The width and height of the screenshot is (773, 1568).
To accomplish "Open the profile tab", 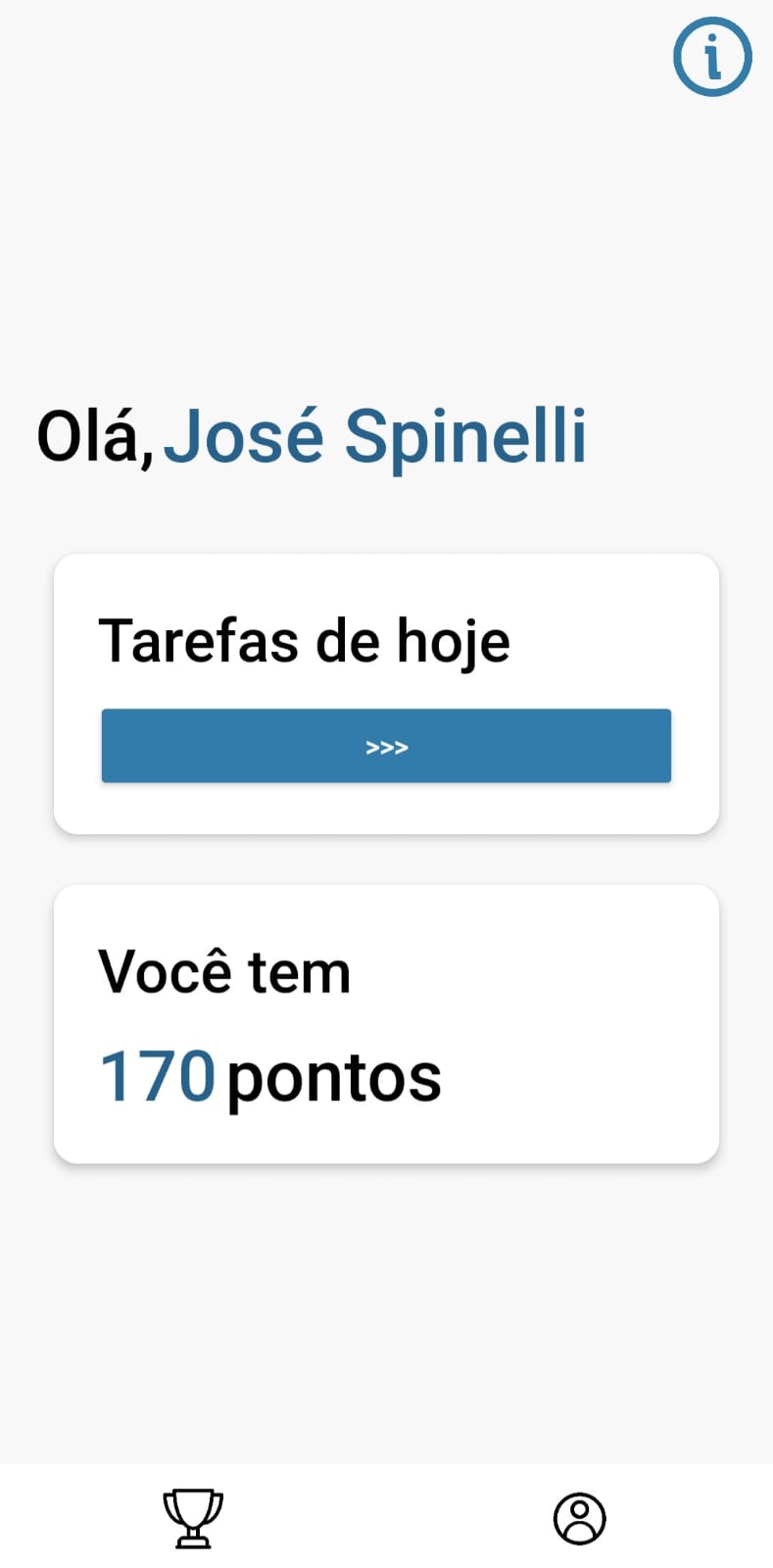I will tap(580, 1518).
